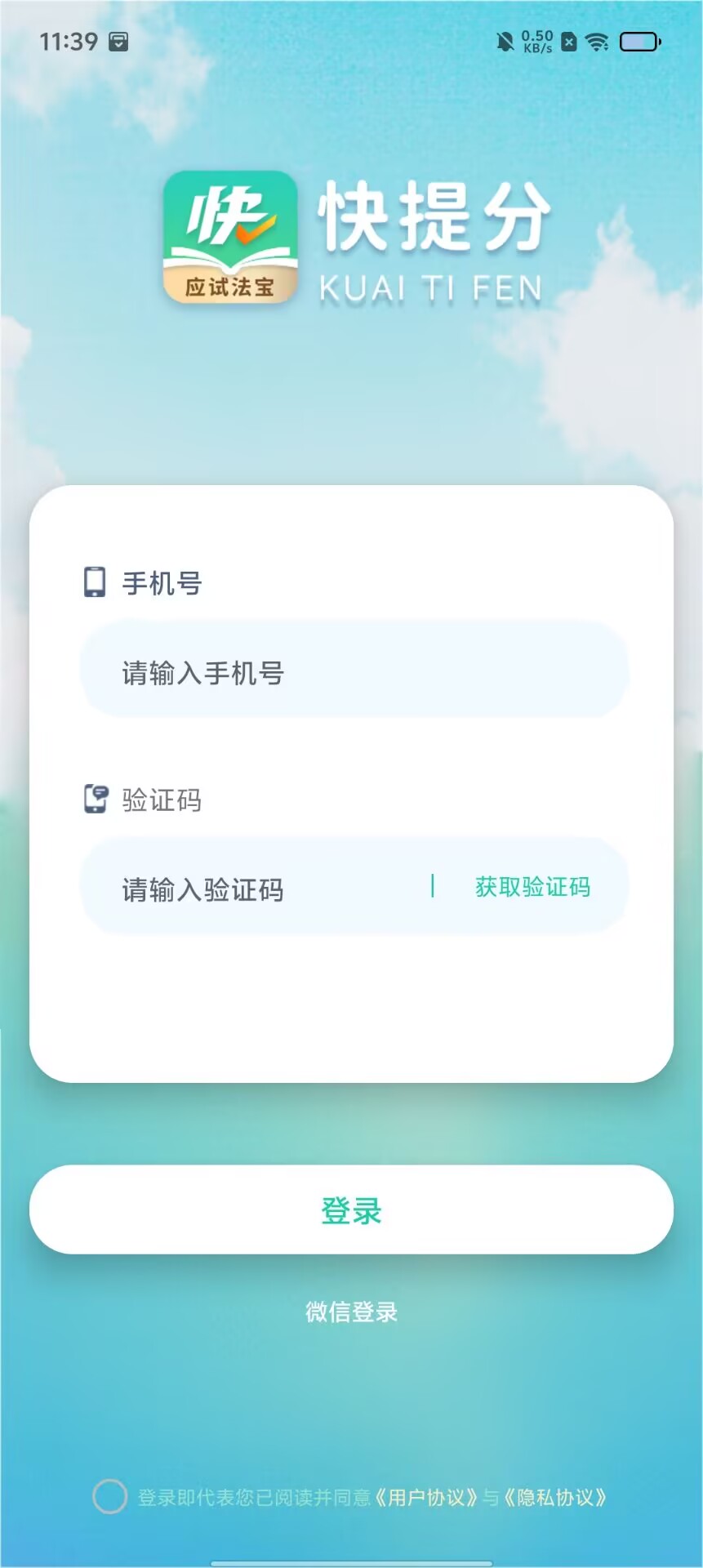Check the agreement consent circle
The width and height of the screenshot is (703, 1568).
coord(109,1497)
